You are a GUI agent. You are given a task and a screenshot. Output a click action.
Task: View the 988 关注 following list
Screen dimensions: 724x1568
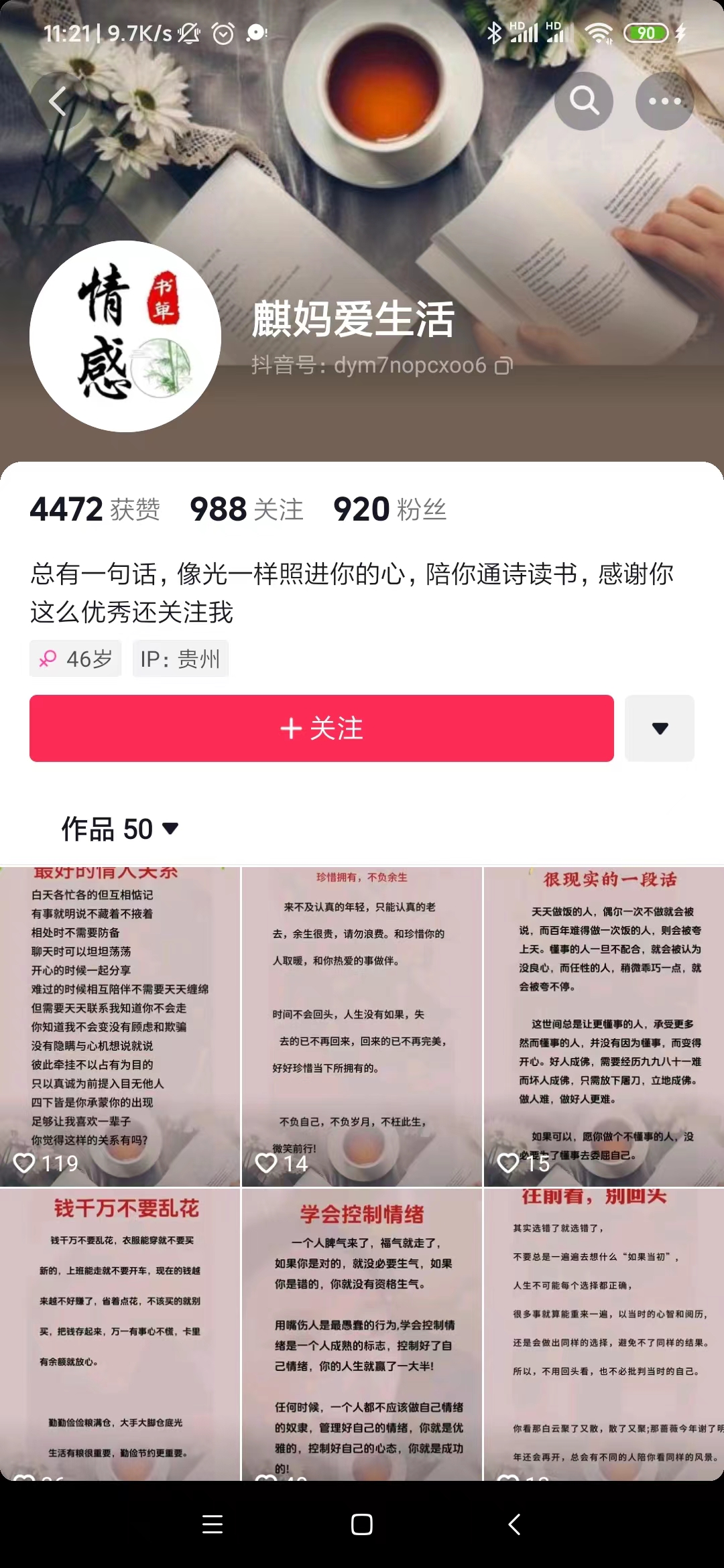(x=247, y=509)
